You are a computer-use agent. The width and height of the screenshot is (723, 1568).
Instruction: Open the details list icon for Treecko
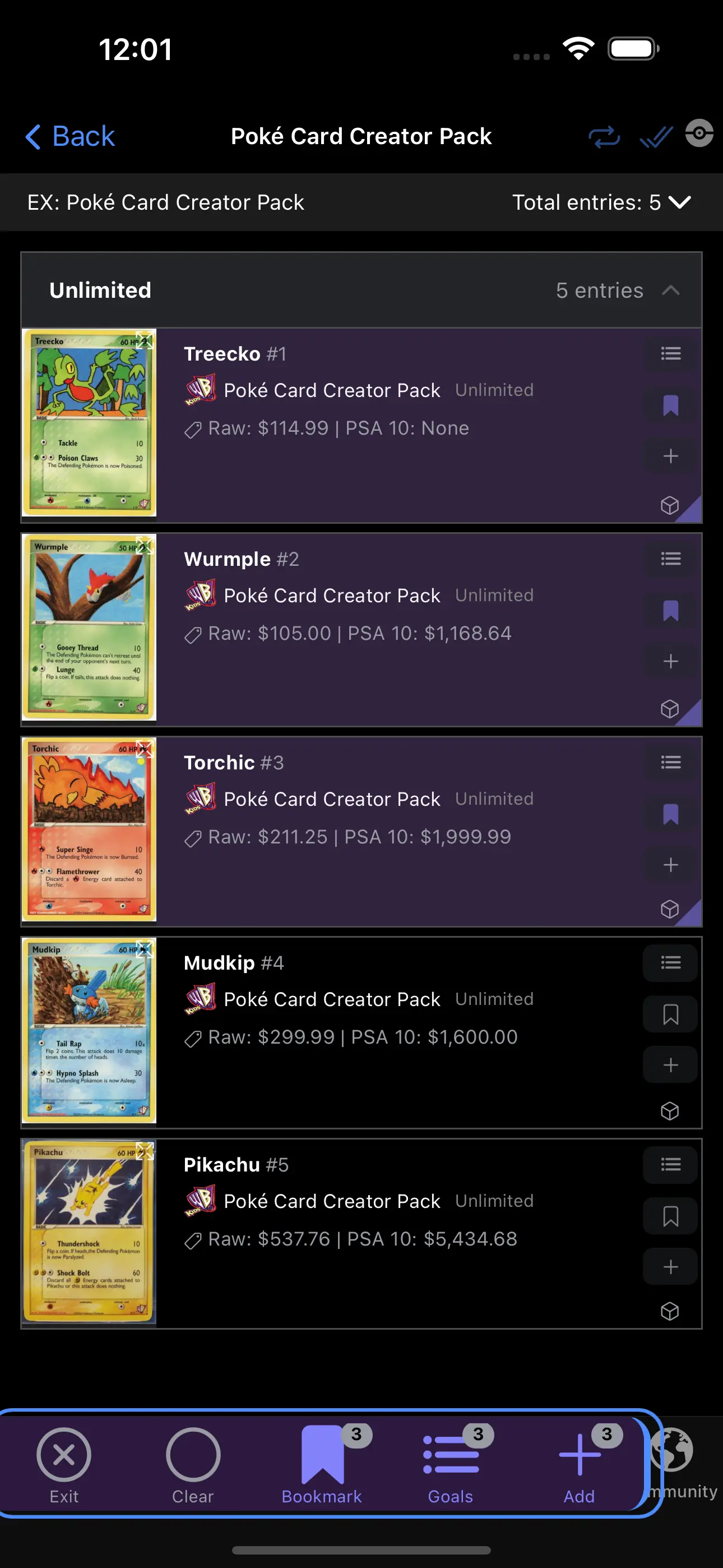point(669,354)
